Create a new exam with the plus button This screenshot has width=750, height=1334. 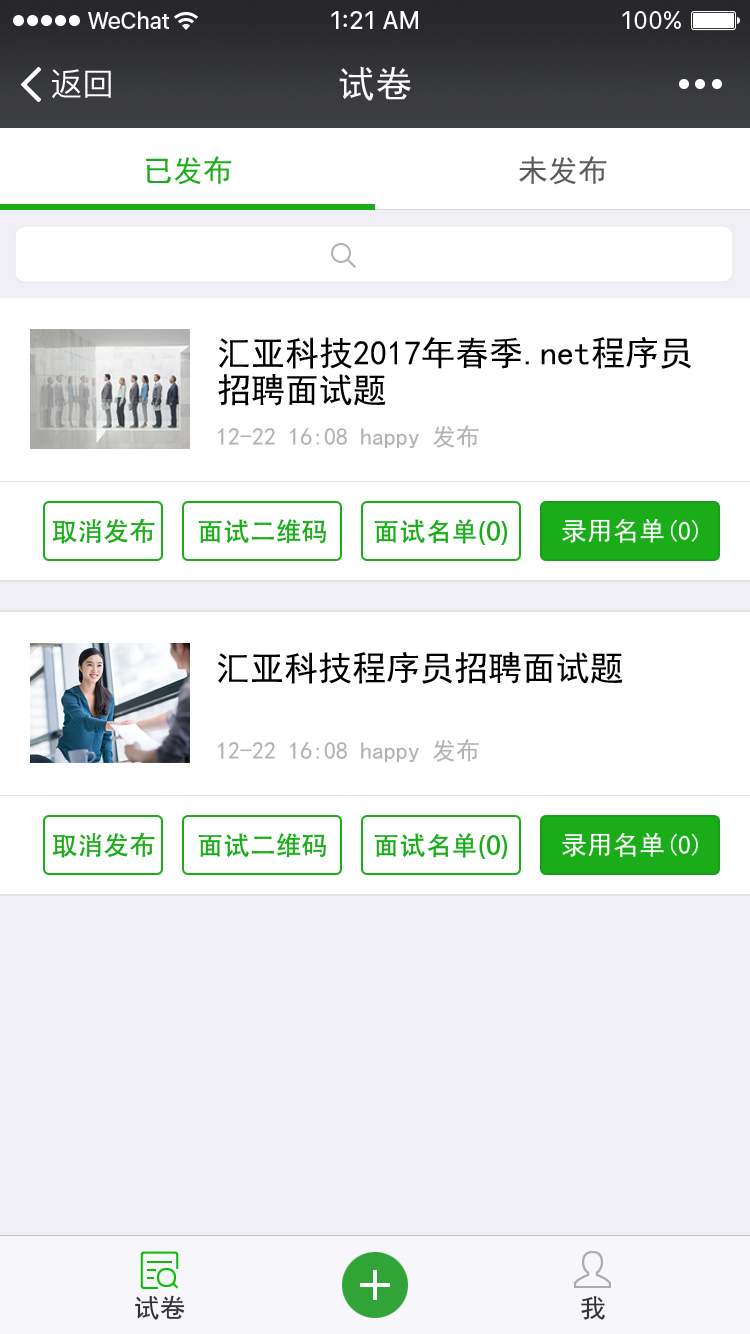[x=375, y=1285]
